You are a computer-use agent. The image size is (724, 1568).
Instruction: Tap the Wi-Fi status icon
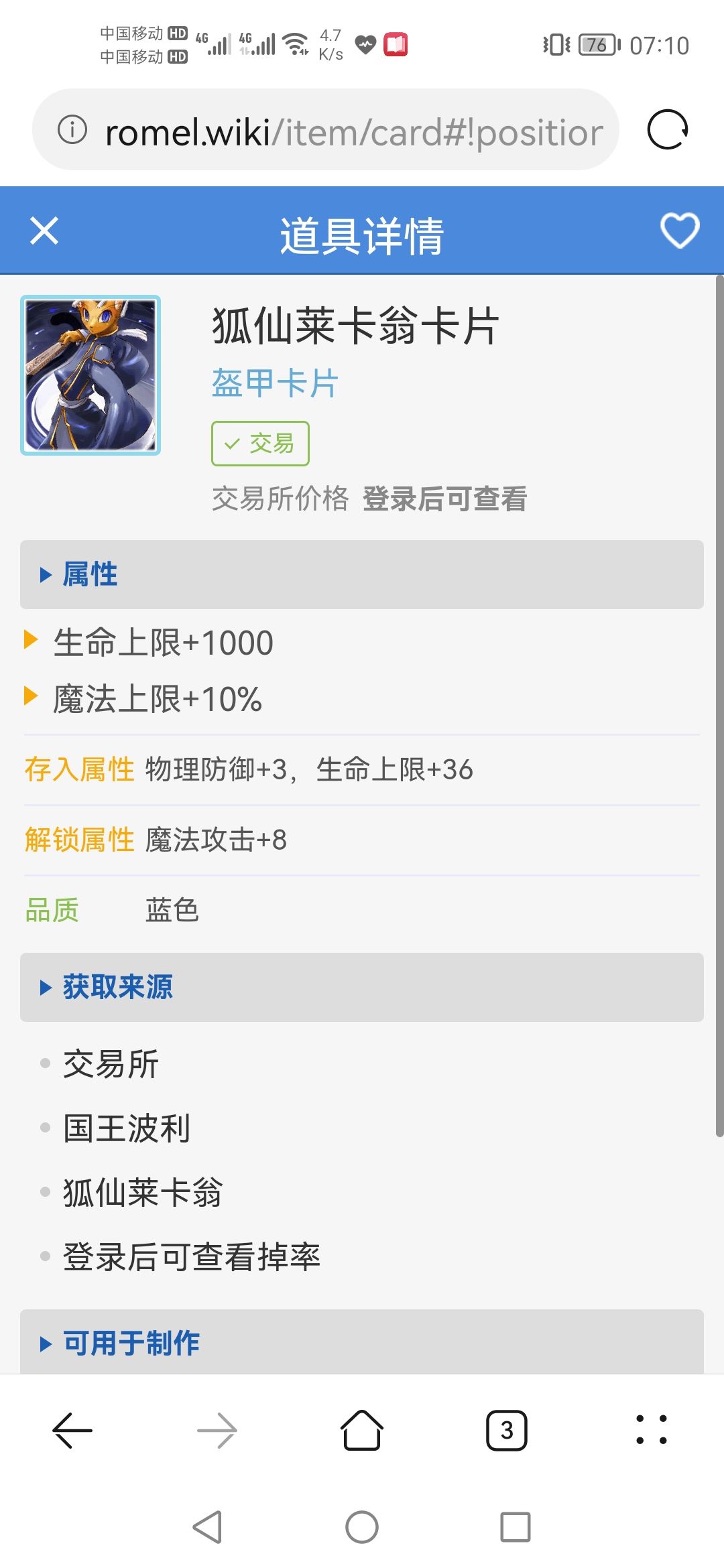point(295,44)
